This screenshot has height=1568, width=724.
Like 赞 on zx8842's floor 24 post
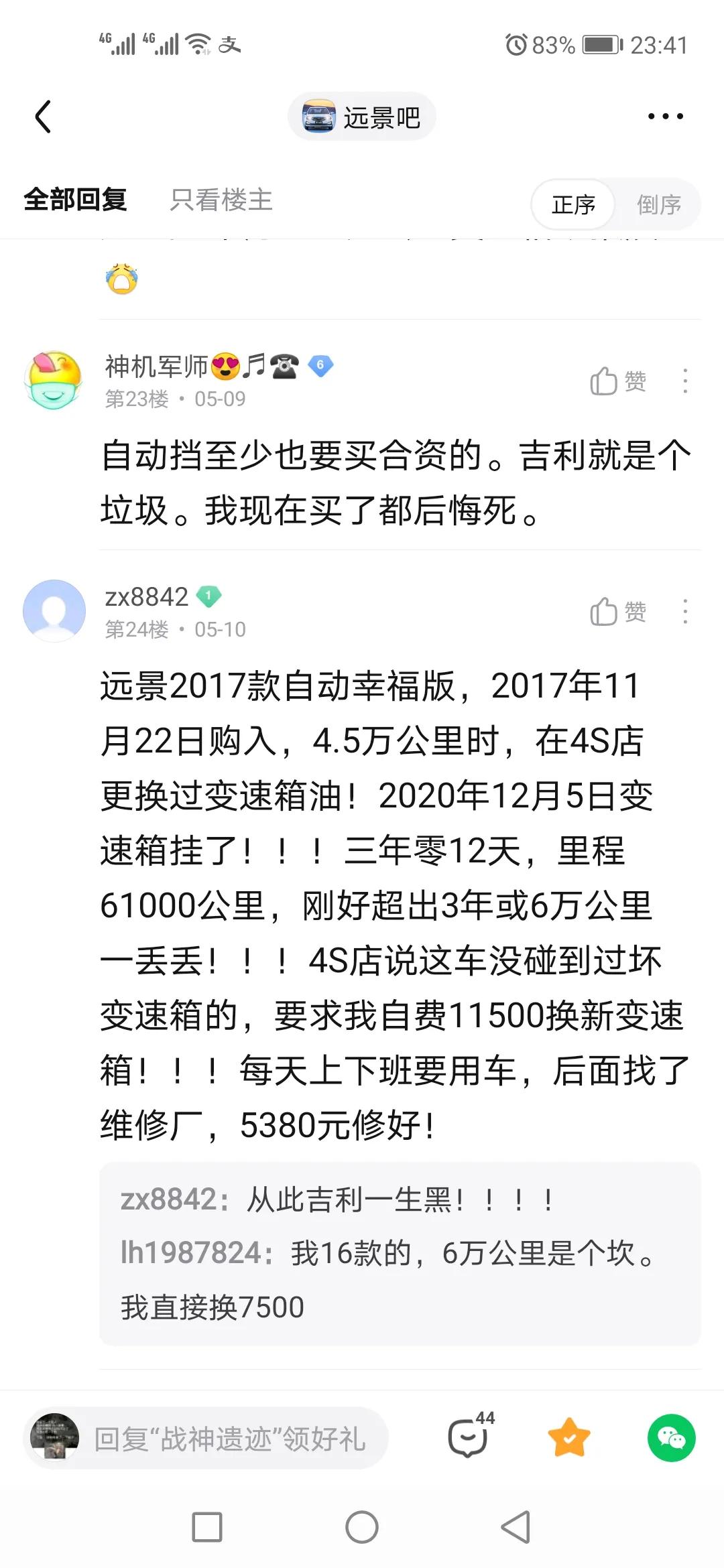pyautogui.click(x=617, y=612)
